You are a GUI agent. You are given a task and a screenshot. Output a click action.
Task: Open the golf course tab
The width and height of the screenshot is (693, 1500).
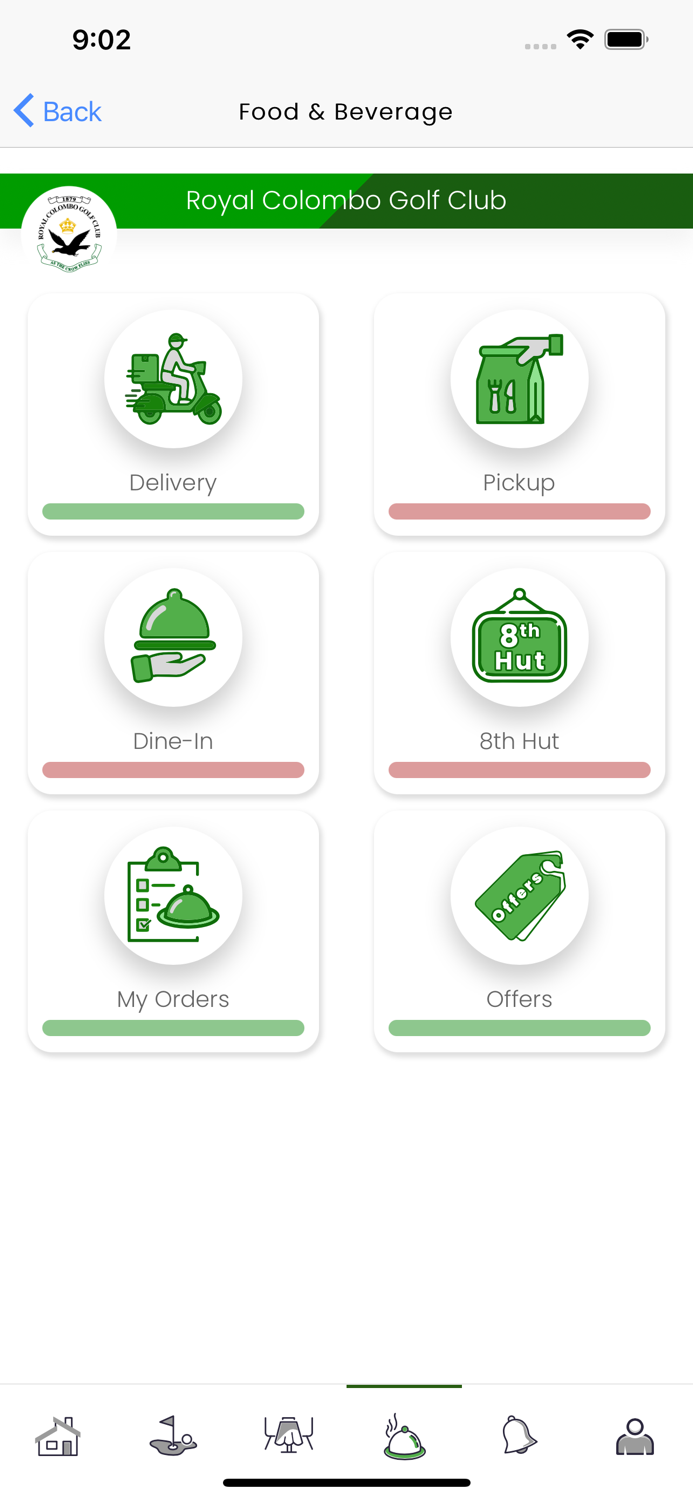(173, 1436)
